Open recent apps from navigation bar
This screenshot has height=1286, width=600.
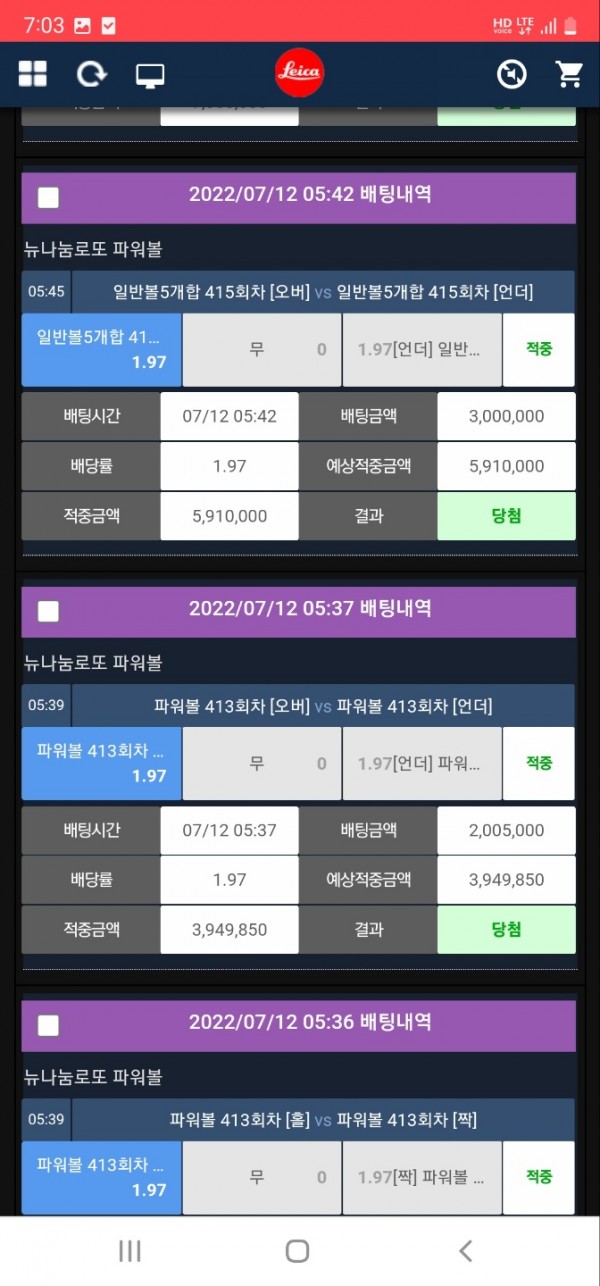point(130,1250)
